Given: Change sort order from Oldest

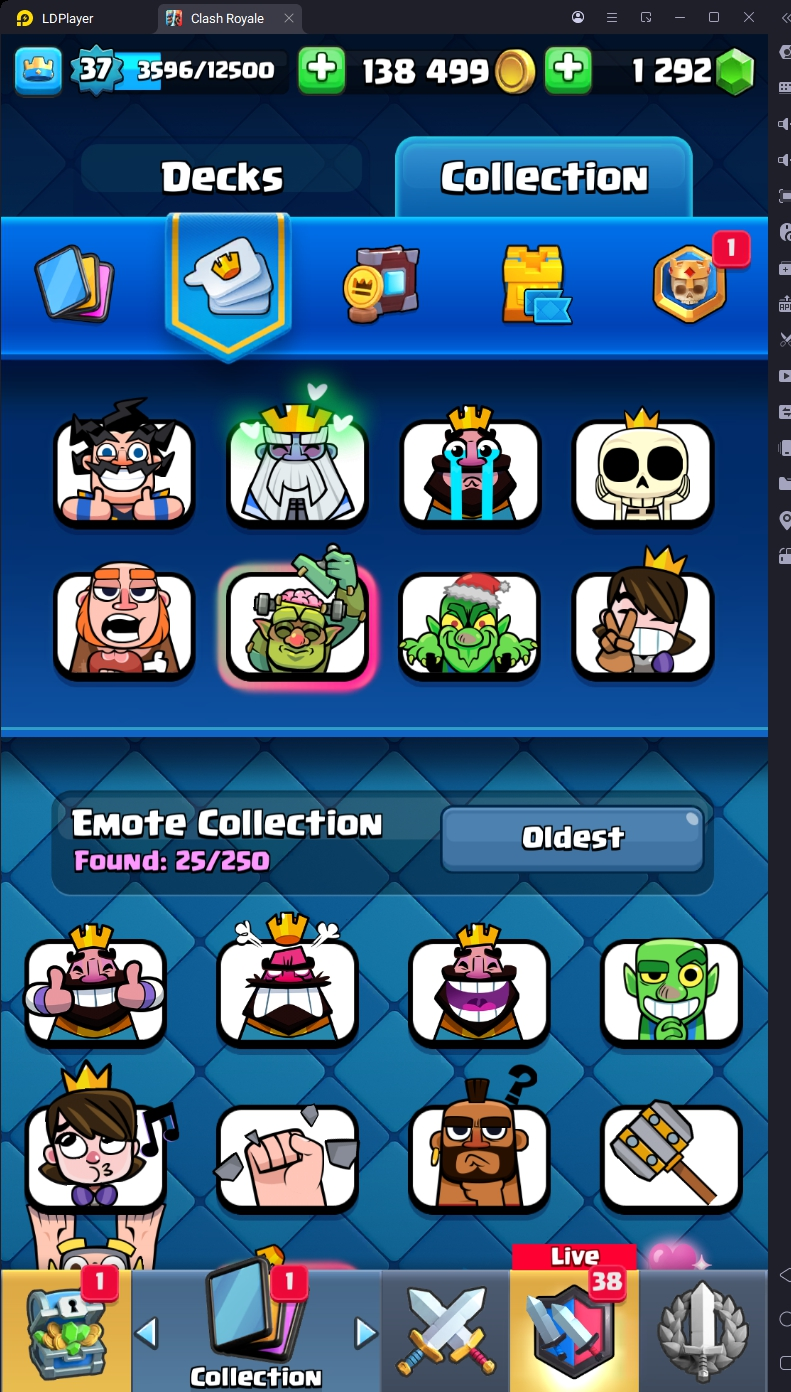Looking at the screenshot, I should coord(572,838).
